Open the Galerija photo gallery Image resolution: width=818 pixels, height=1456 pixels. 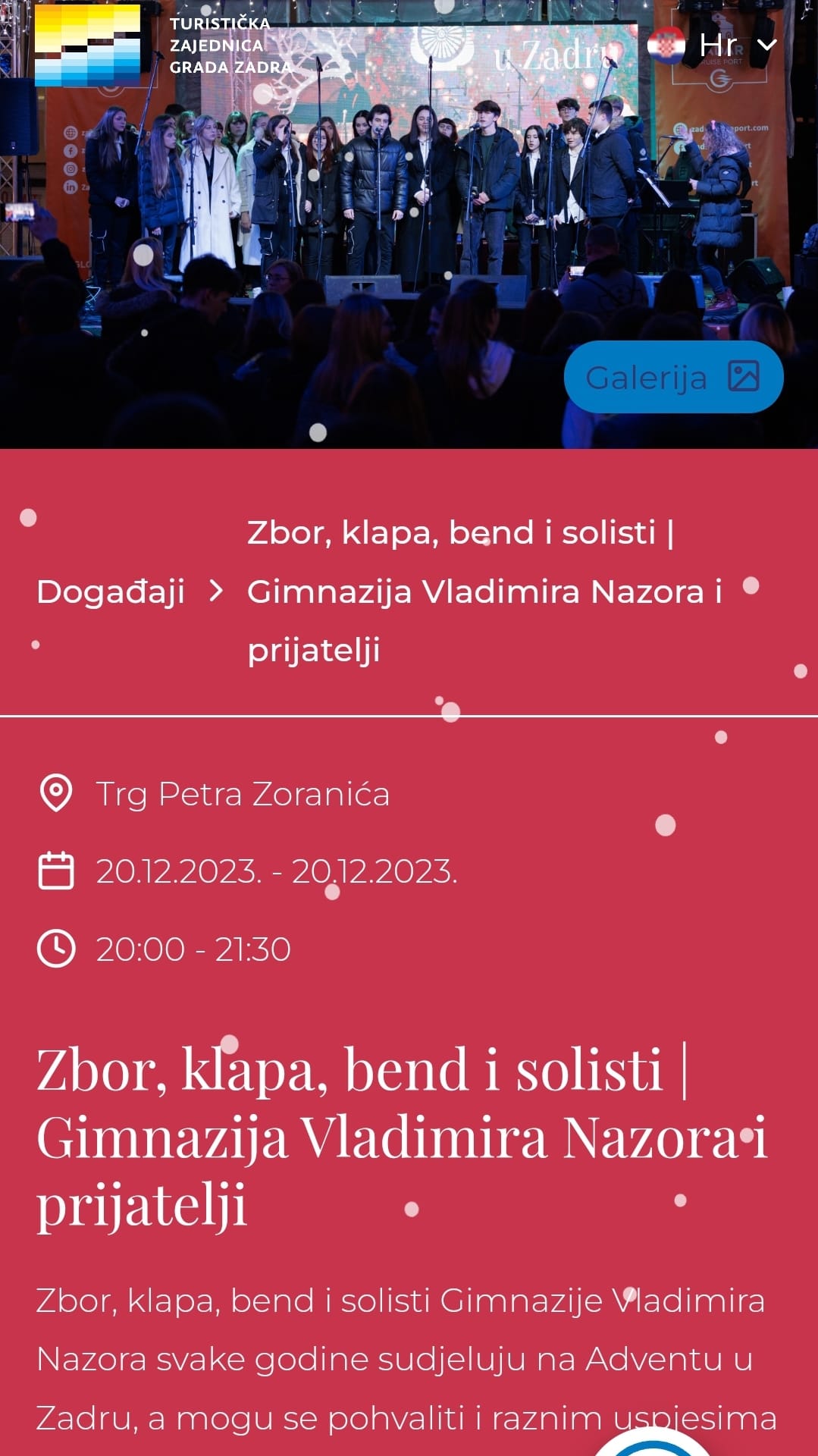[x=673, y=377]
